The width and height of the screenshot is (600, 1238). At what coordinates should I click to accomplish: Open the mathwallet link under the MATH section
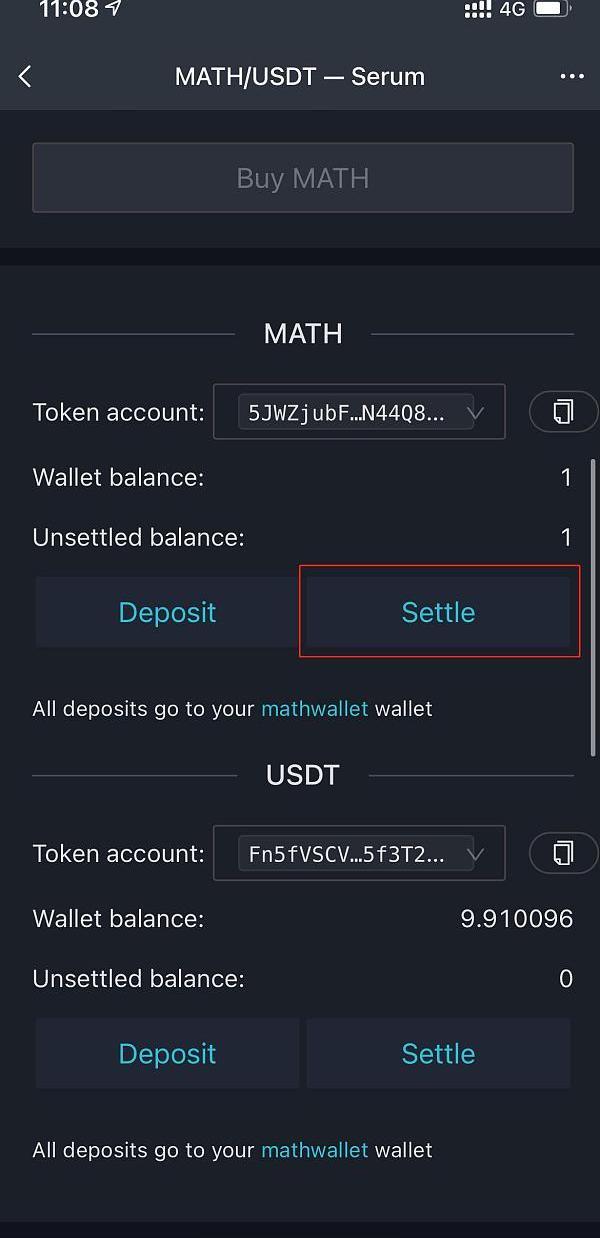(314, 709)
